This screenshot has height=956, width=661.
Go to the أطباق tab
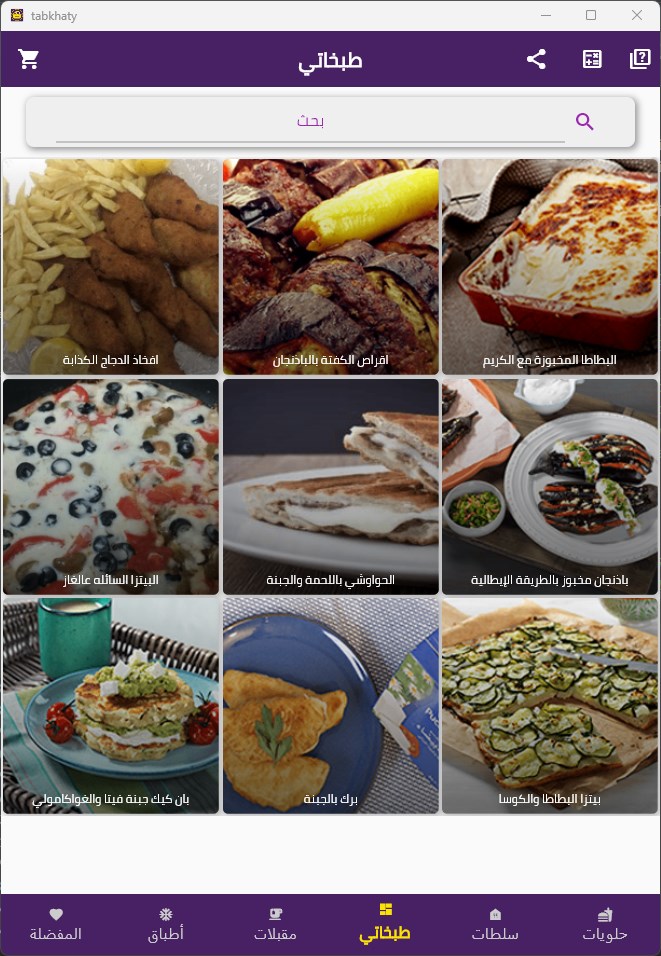click(166, 925)
